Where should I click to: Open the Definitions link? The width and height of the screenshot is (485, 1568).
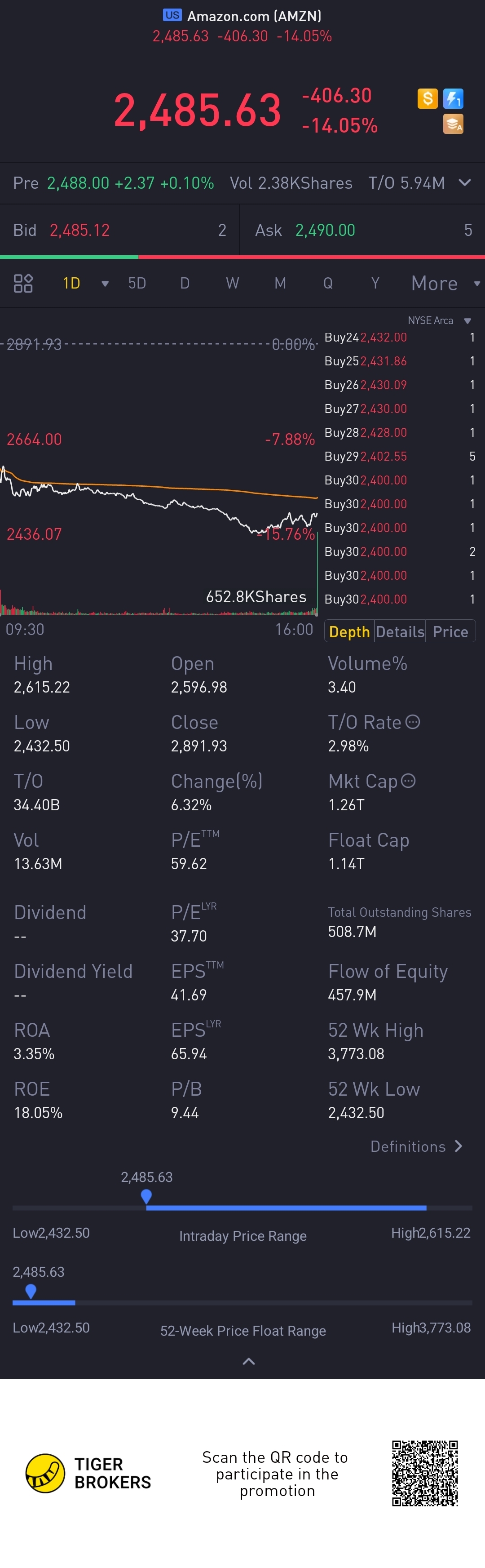coord(416,1147)
